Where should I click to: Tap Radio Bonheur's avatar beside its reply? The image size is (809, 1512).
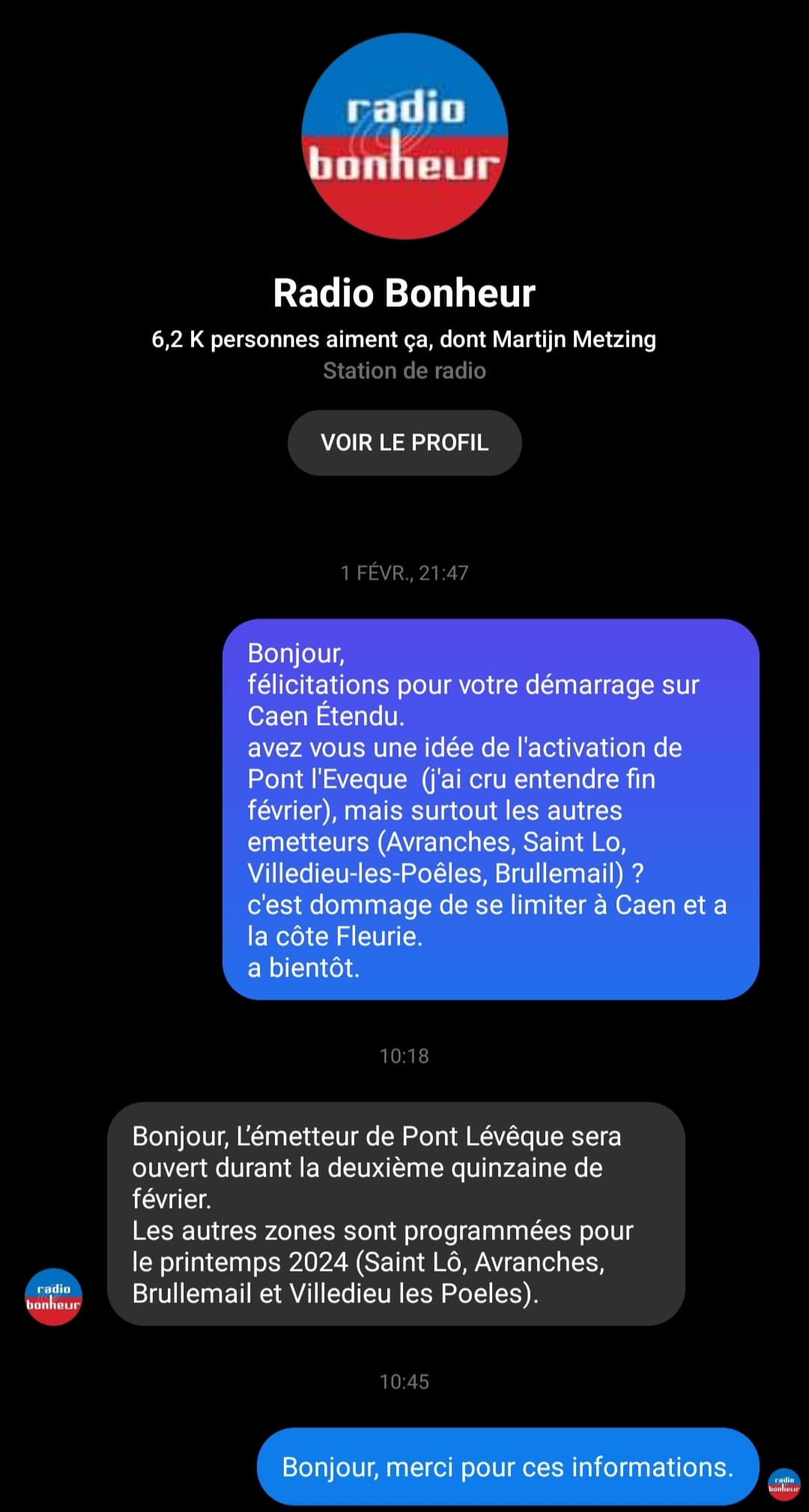(x=53, y=1296)
